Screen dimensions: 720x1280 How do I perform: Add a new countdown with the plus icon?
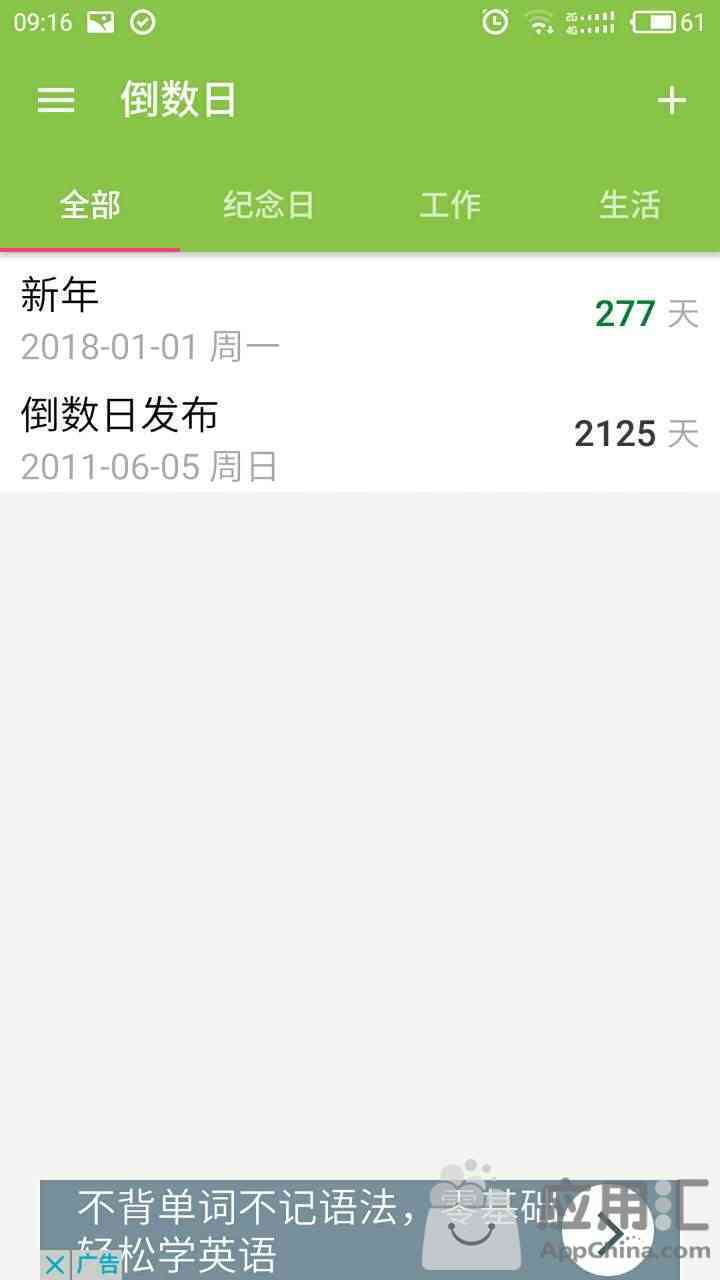(671, 100)
